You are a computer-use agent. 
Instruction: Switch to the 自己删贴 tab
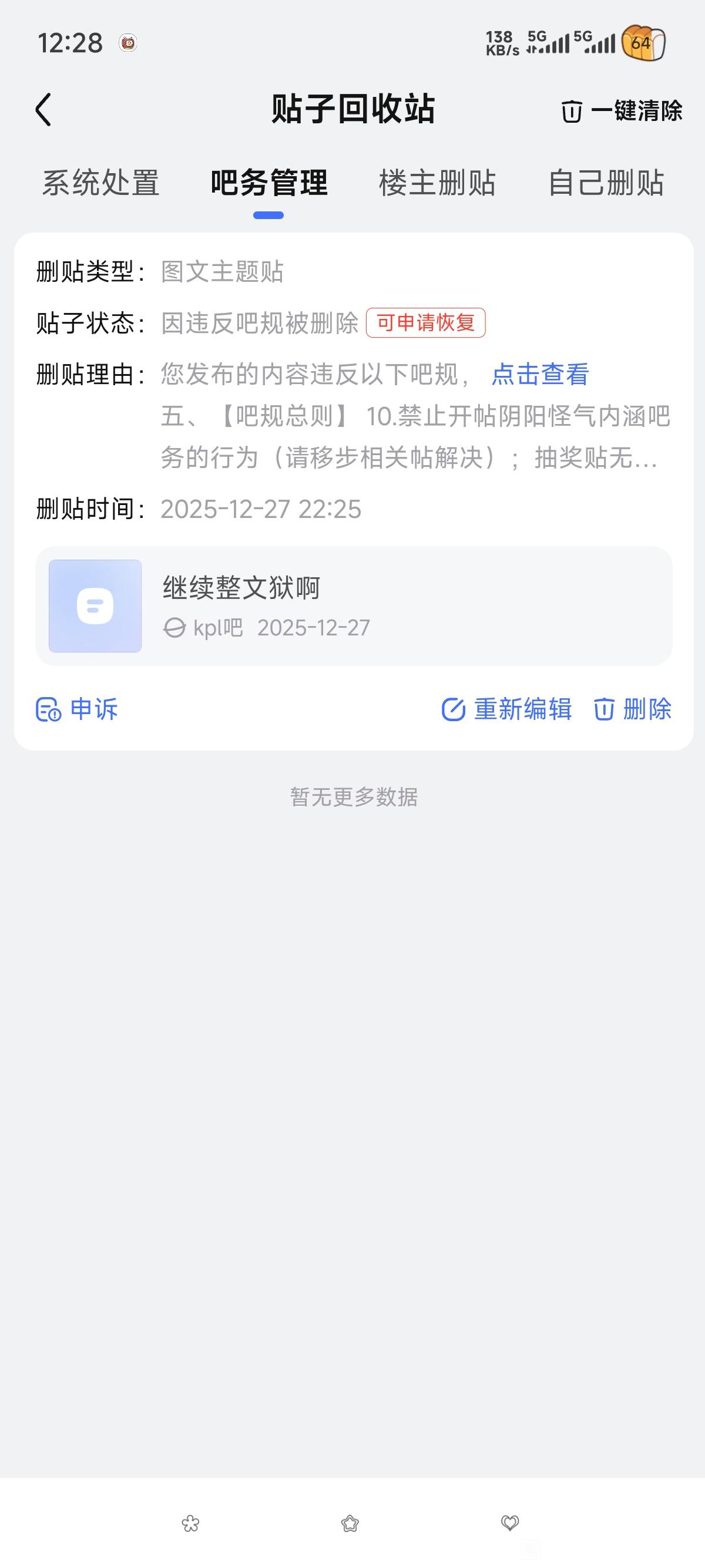tap(606, 183)
